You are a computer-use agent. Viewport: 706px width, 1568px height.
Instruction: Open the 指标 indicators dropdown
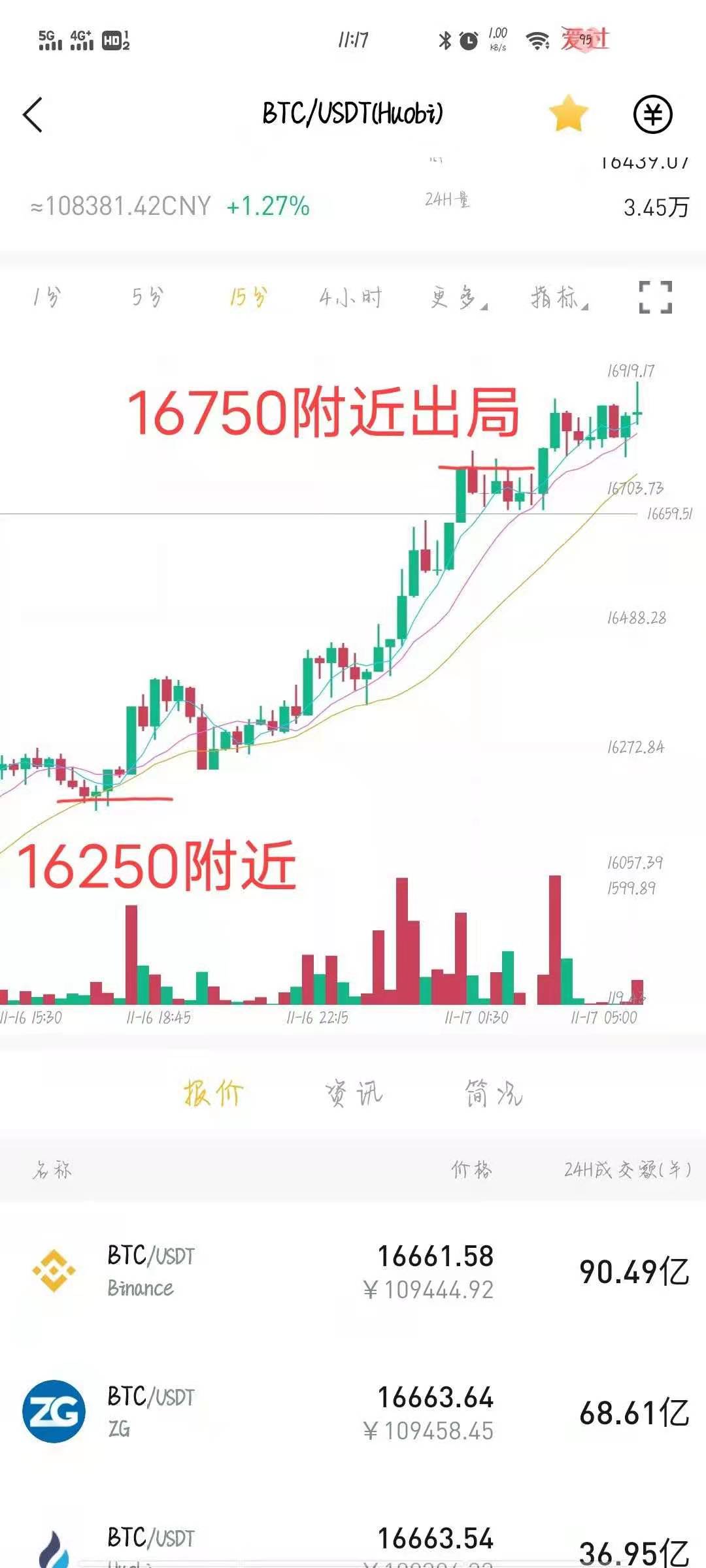click(559, 298)
